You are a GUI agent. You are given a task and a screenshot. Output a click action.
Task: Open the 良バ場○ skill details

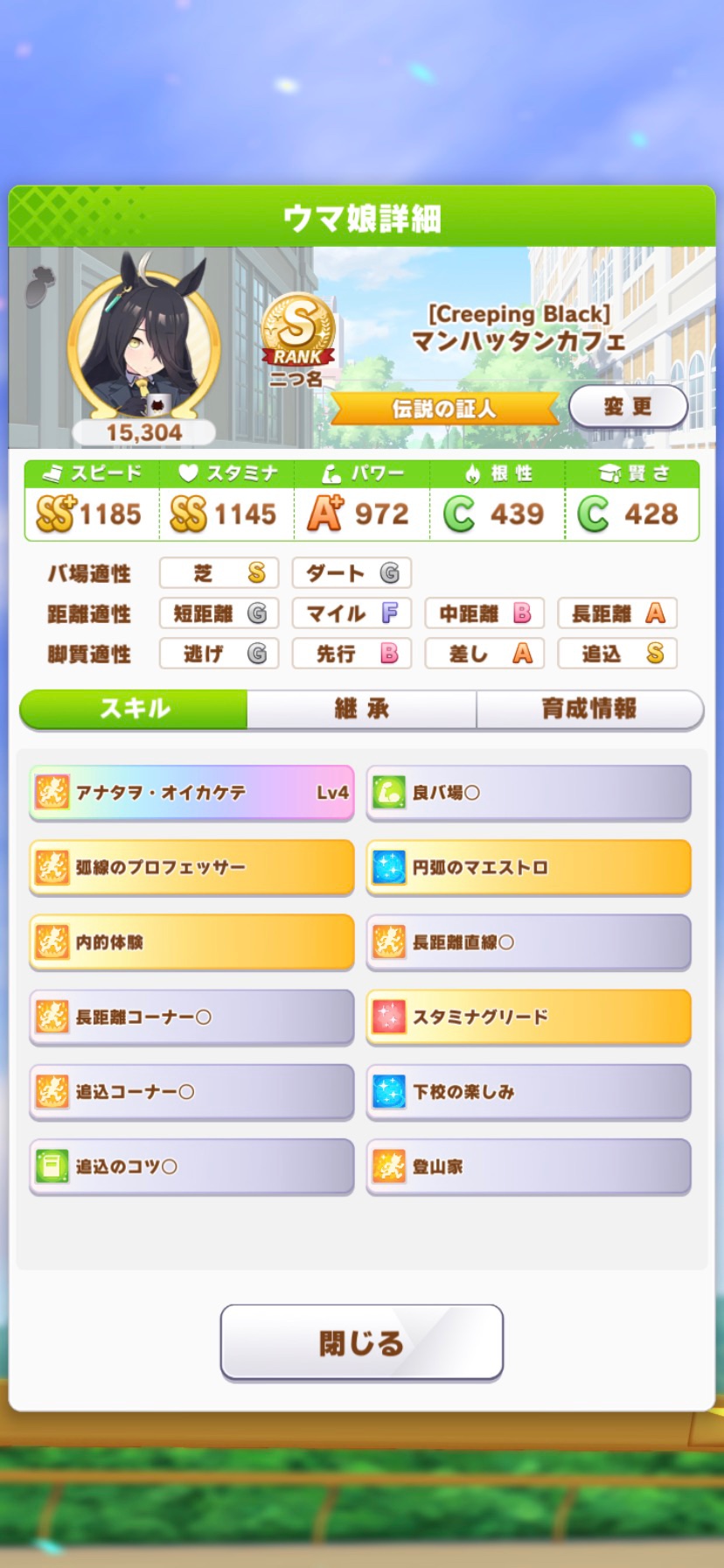pos(529,793)
